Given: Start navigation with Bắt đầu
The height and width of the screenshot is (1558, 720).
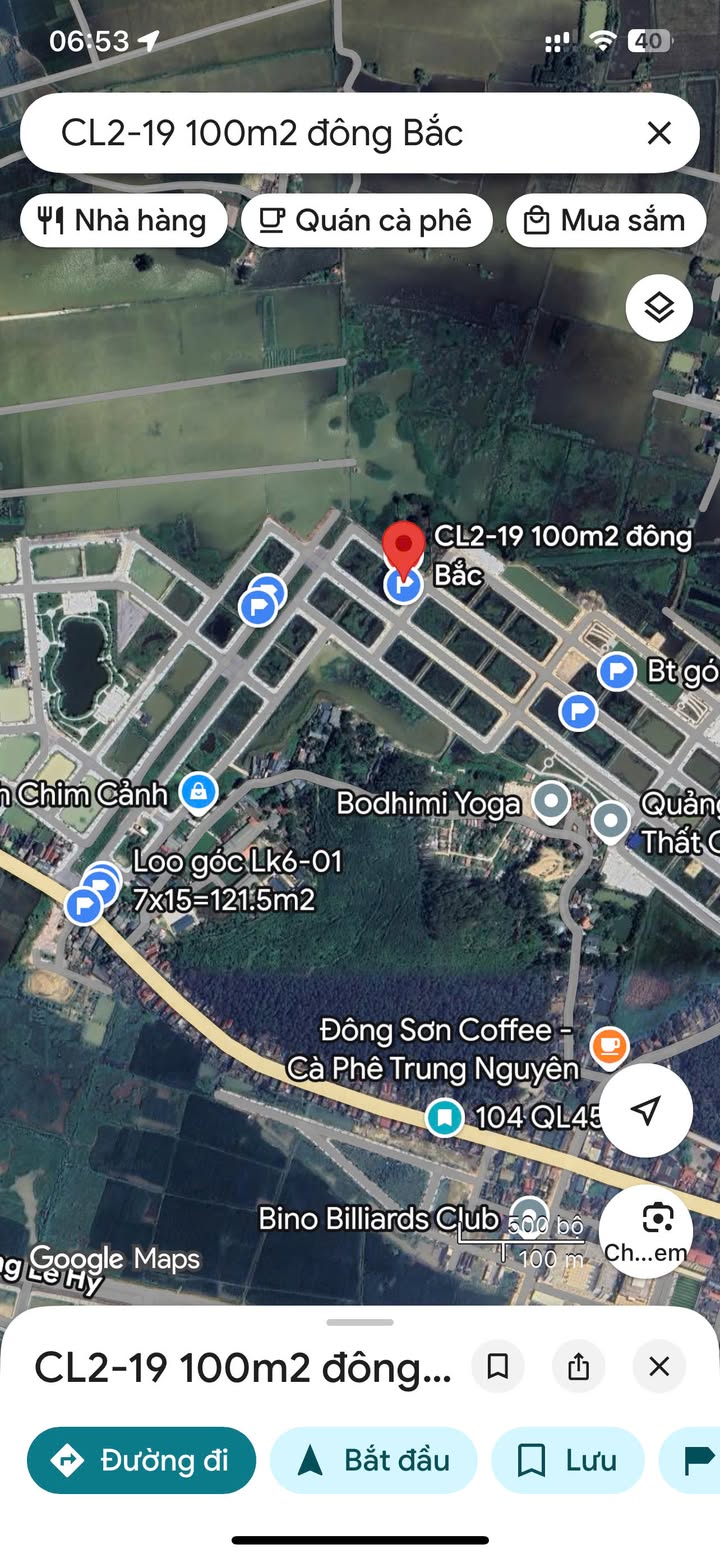Looking at the screenshot, I should pos(374,1461).
